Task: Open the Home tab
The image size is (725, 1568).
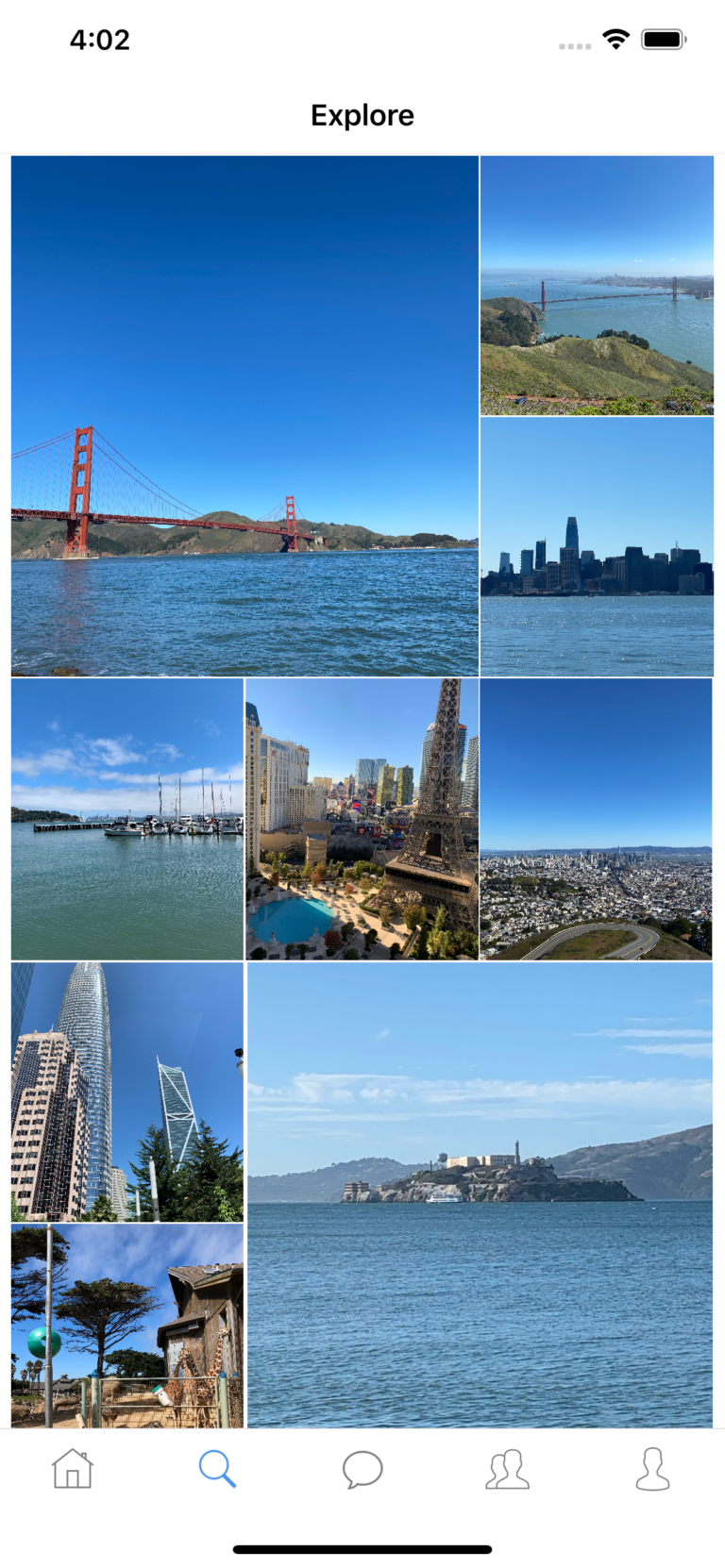Action: tap(73, 1468)
